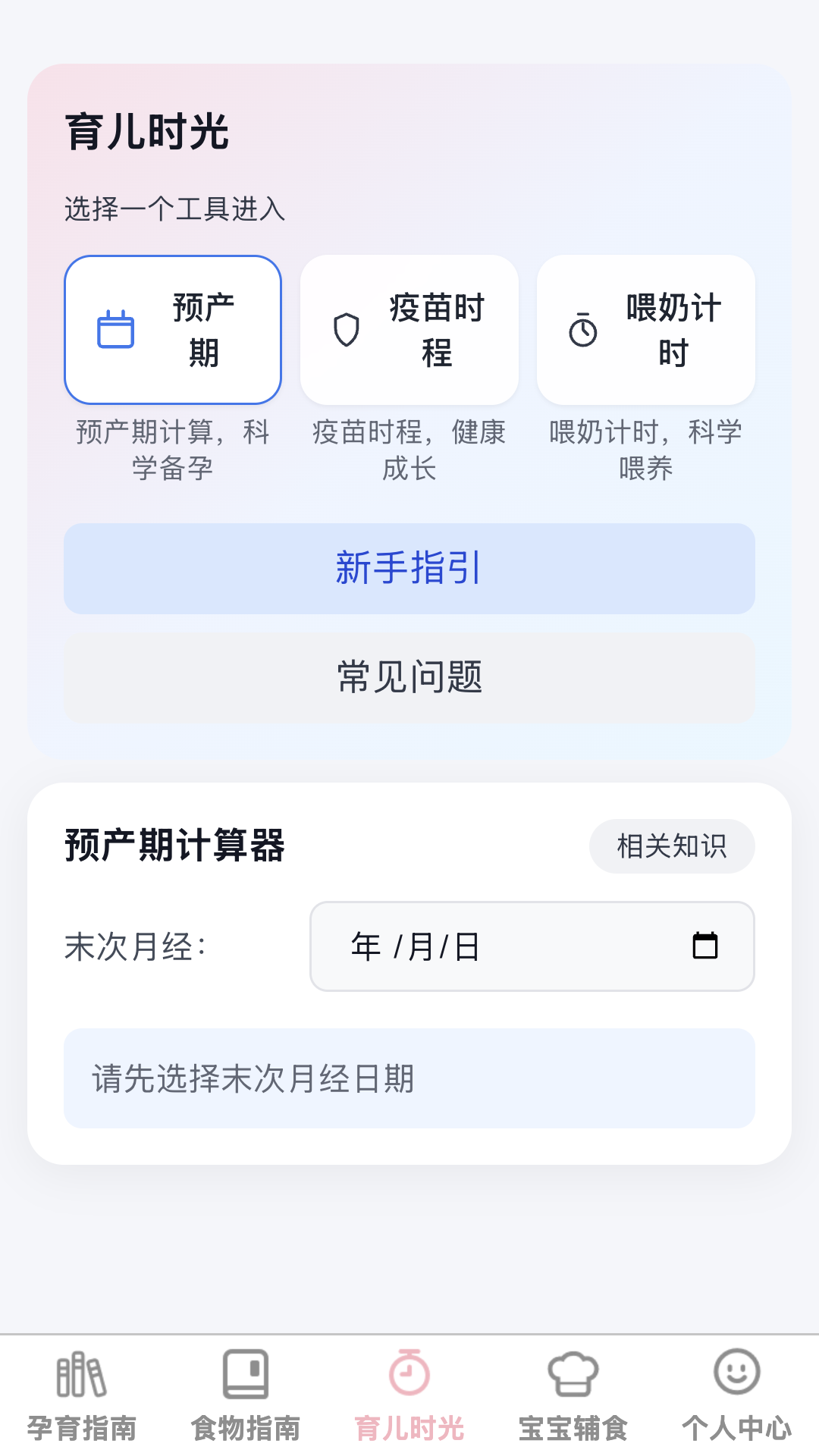The image size is (819, 1456).
Task: View 相关知识 for the calculator
Action: [x=672, y=846]
